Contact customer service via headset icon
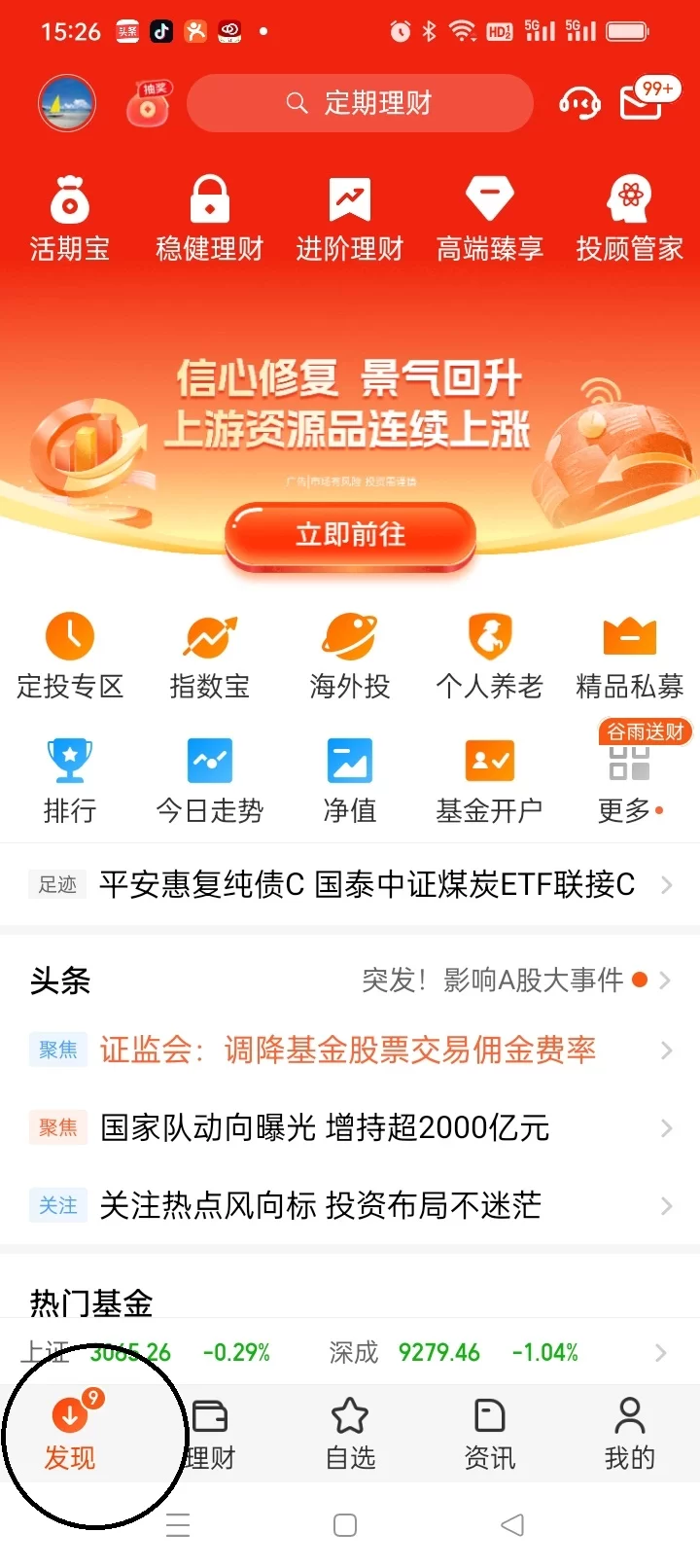 (579, 102)
